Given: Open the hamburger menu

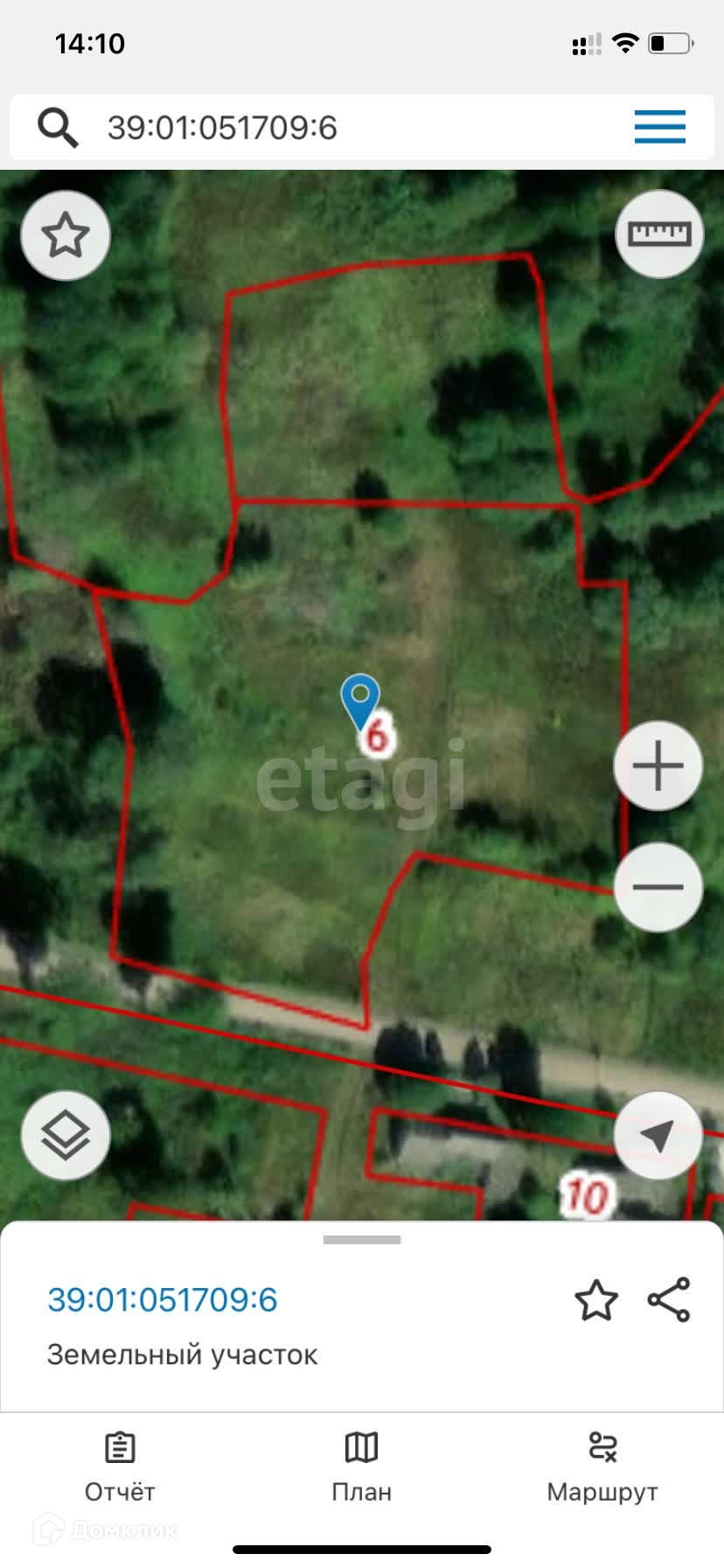Looking at the screenshot, I should (659, 128).
